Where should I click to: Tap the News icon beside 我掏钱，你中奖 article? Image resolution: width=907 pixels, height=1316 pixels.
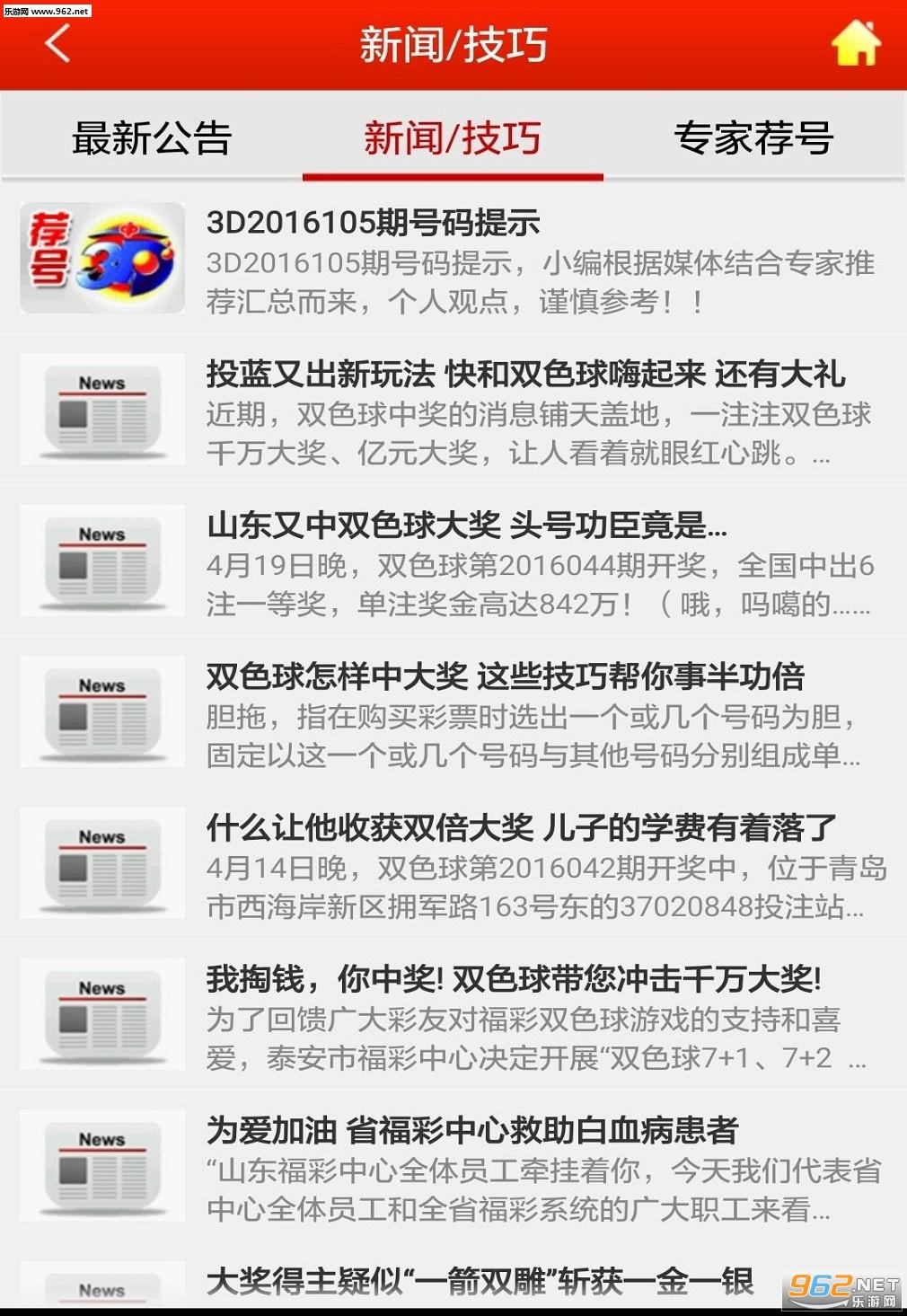(101, 1013)
